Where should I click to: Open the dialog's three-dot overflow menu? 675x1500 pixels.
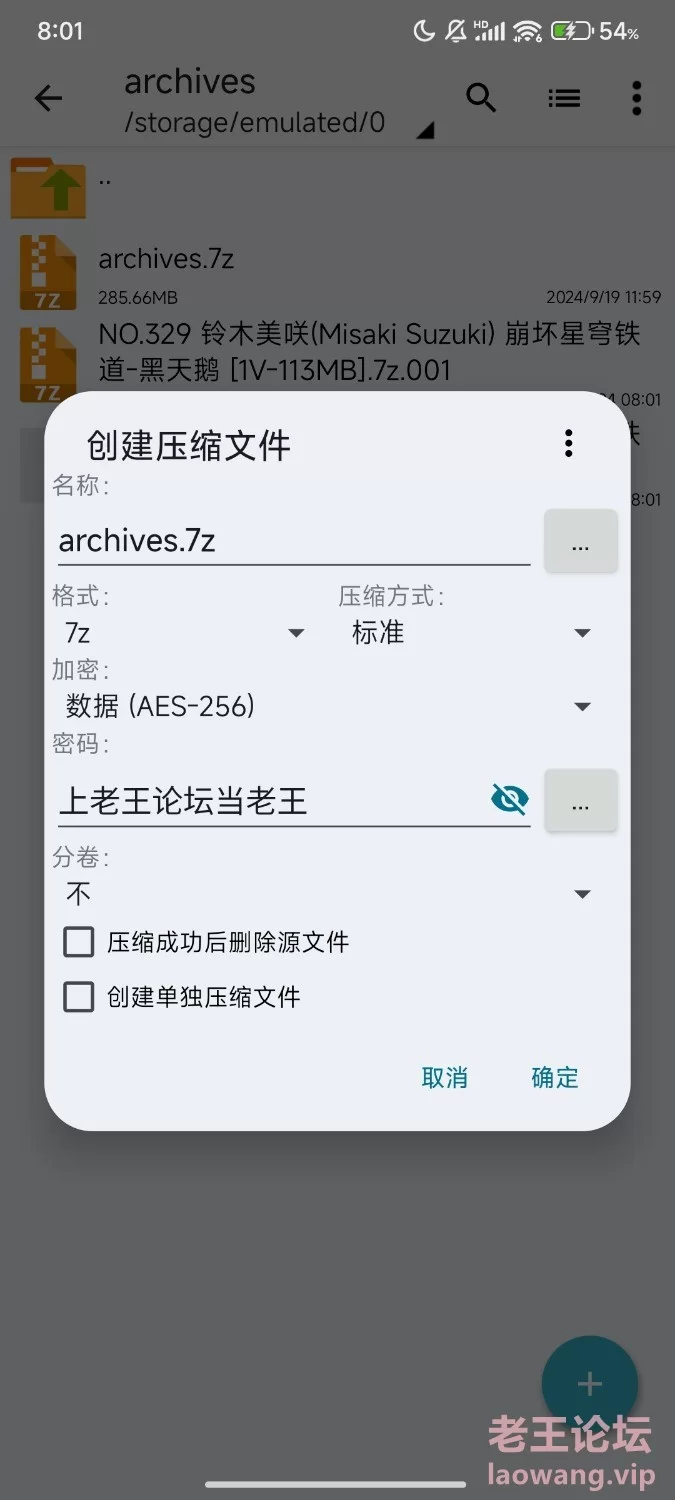[x=568, y=443]
